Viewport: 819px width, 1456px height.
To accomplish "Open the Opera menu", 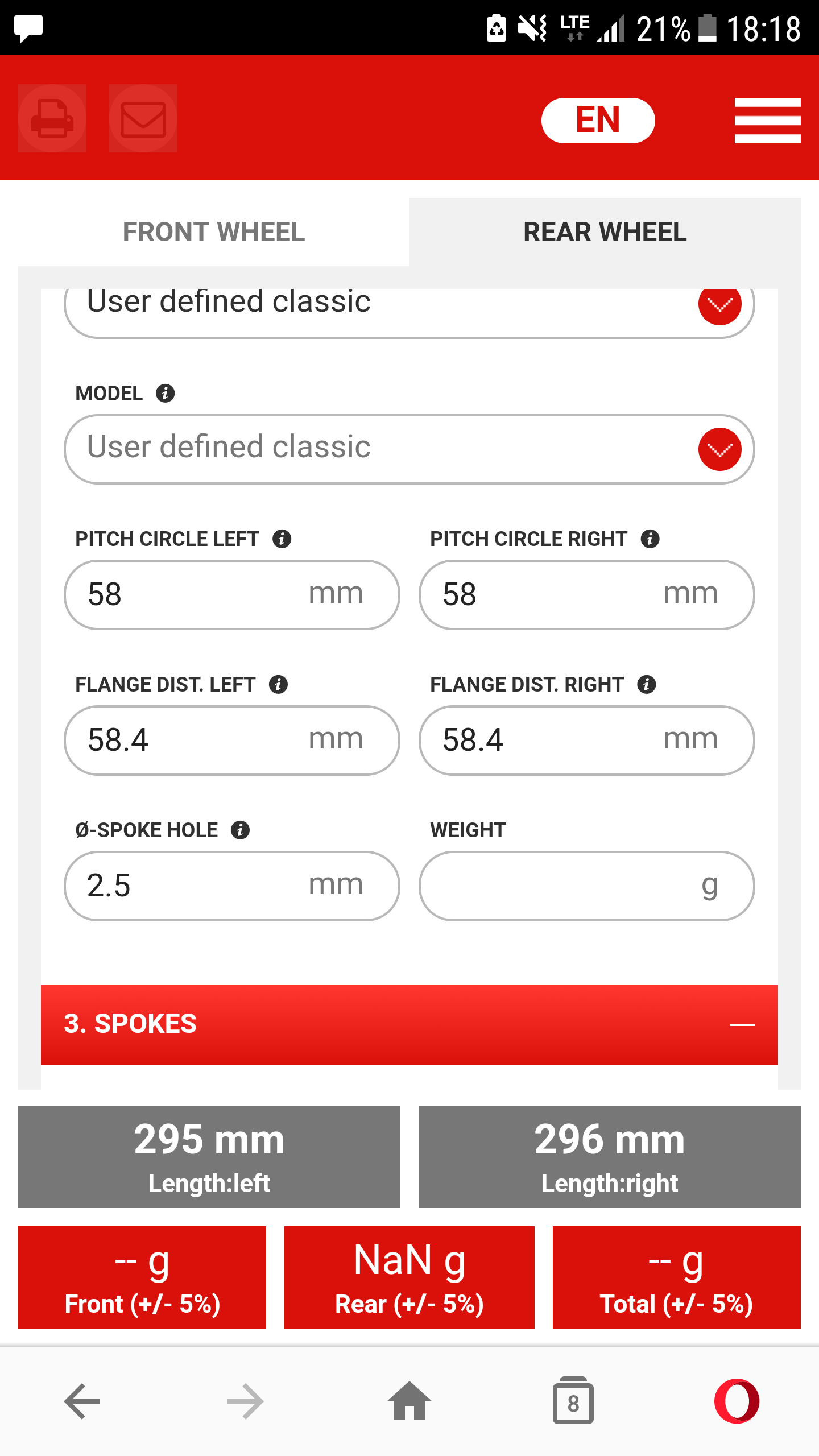I will click(x=737, y=1401).
